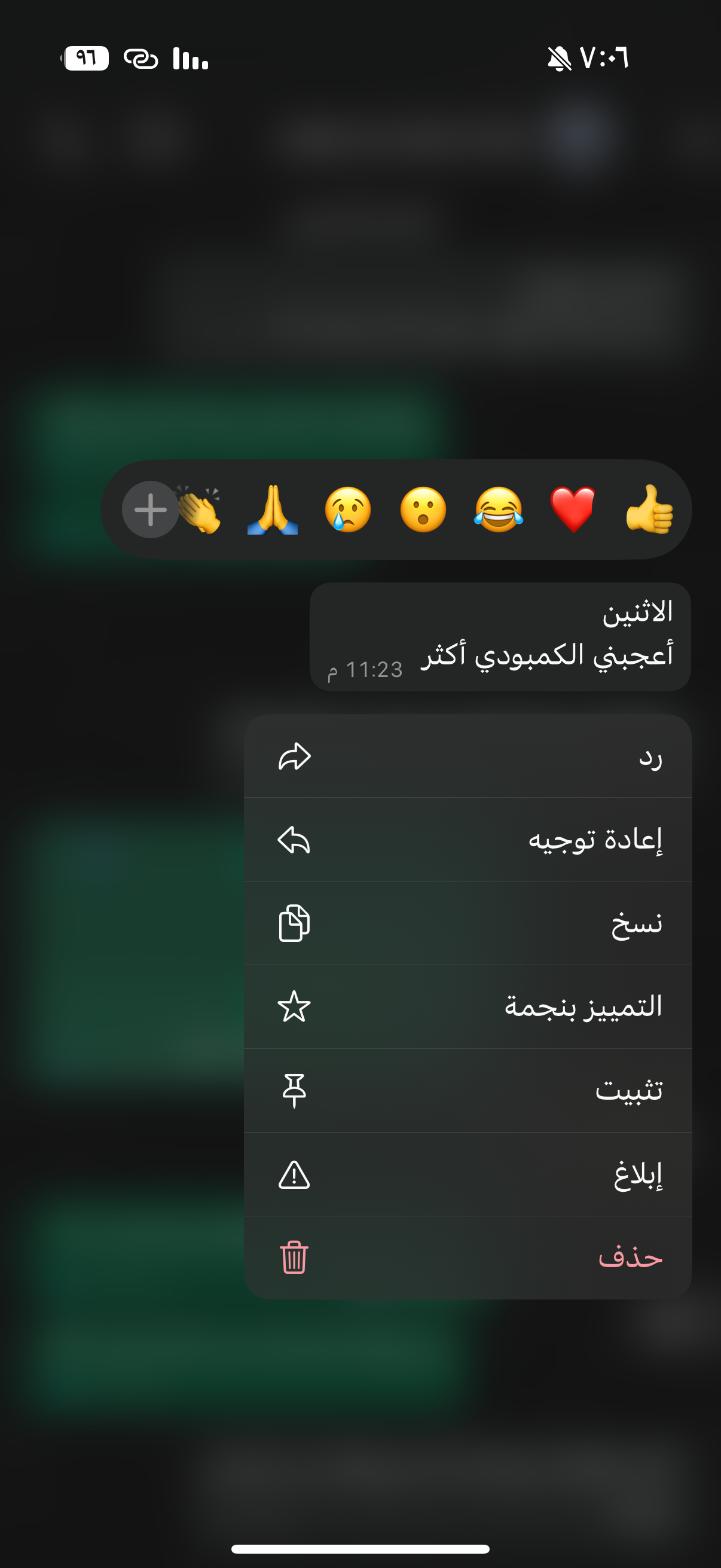
Task: Choose إعادة توجيه to forward message
Action: (468, 840)
